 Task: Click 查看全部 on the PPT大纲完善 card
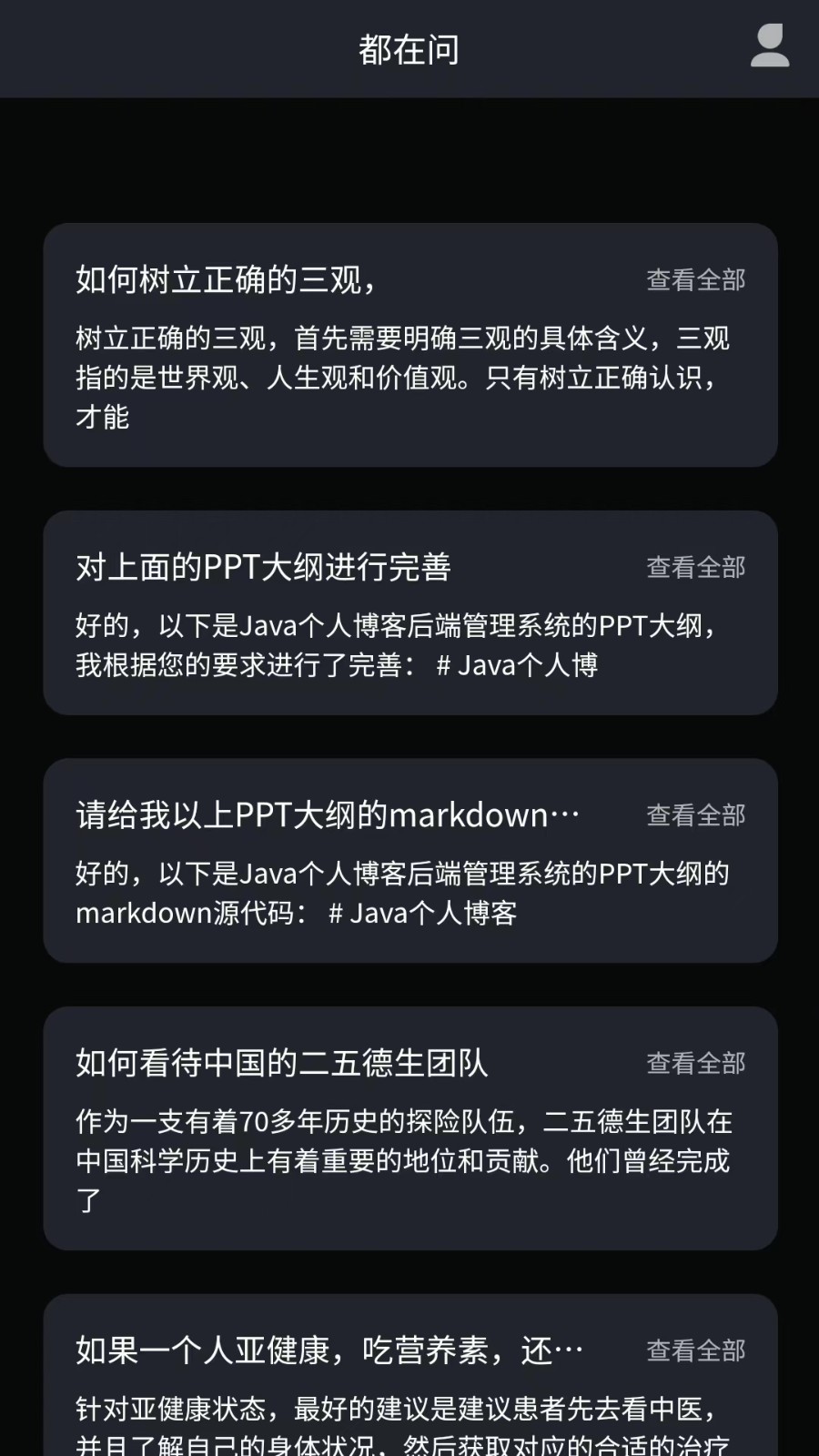coord(696,566)
